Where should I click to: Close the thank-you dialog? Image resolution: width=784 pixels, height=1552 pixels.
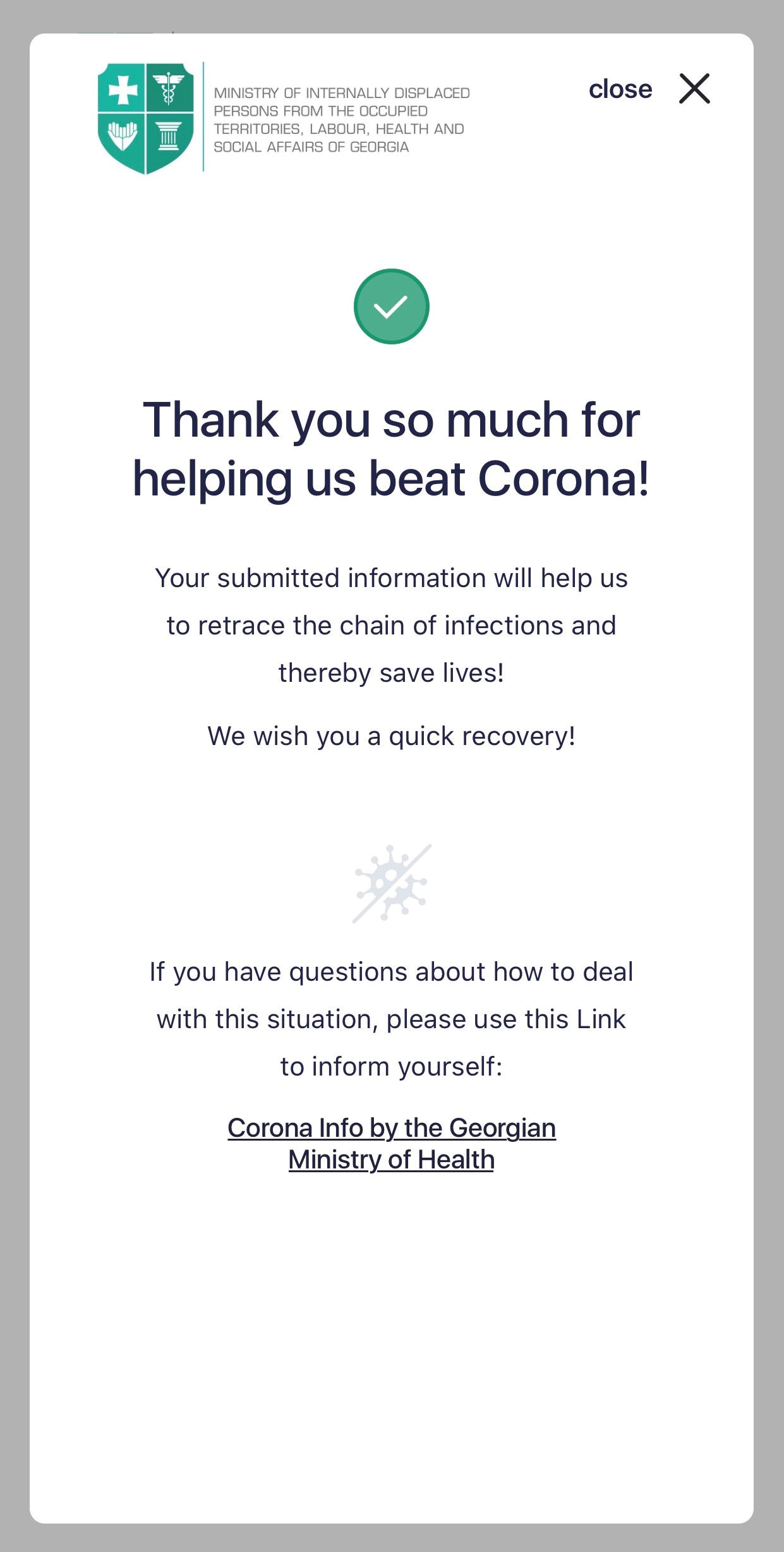coord(694,88)
